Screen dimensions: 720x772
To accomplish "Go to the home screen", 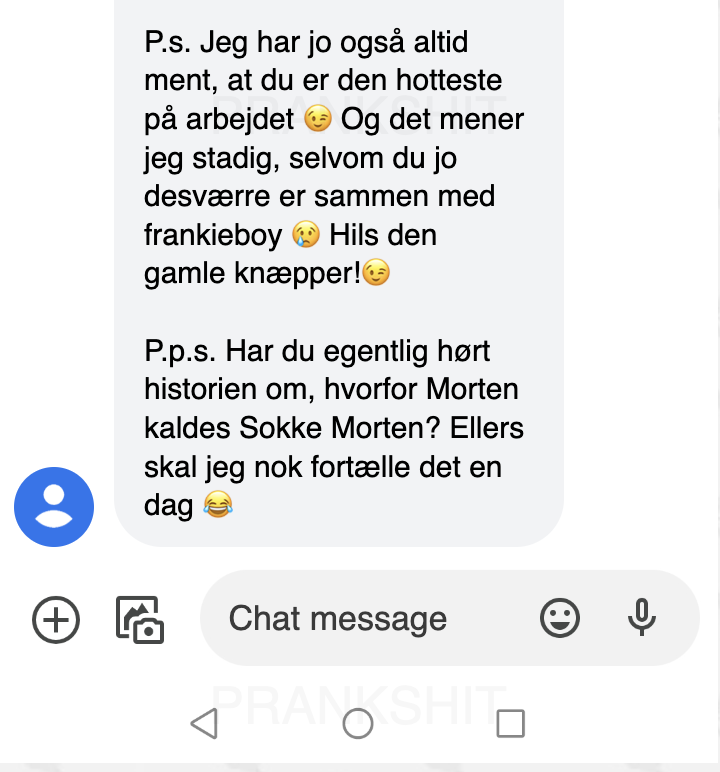I will click(358, 723).
